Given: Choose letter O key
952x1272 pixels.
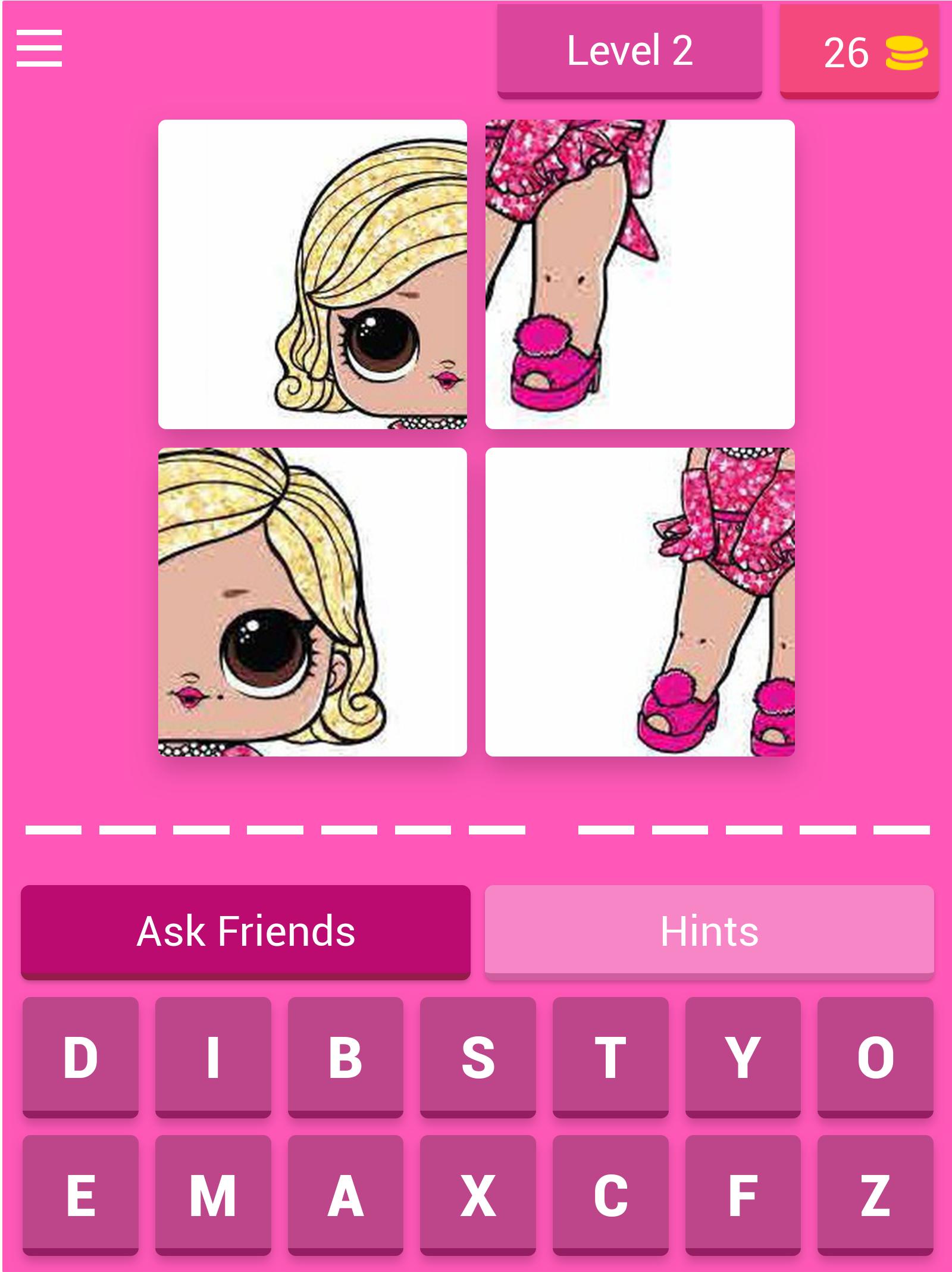Looking at the screenshot, I should click(x=875, y=1057).
